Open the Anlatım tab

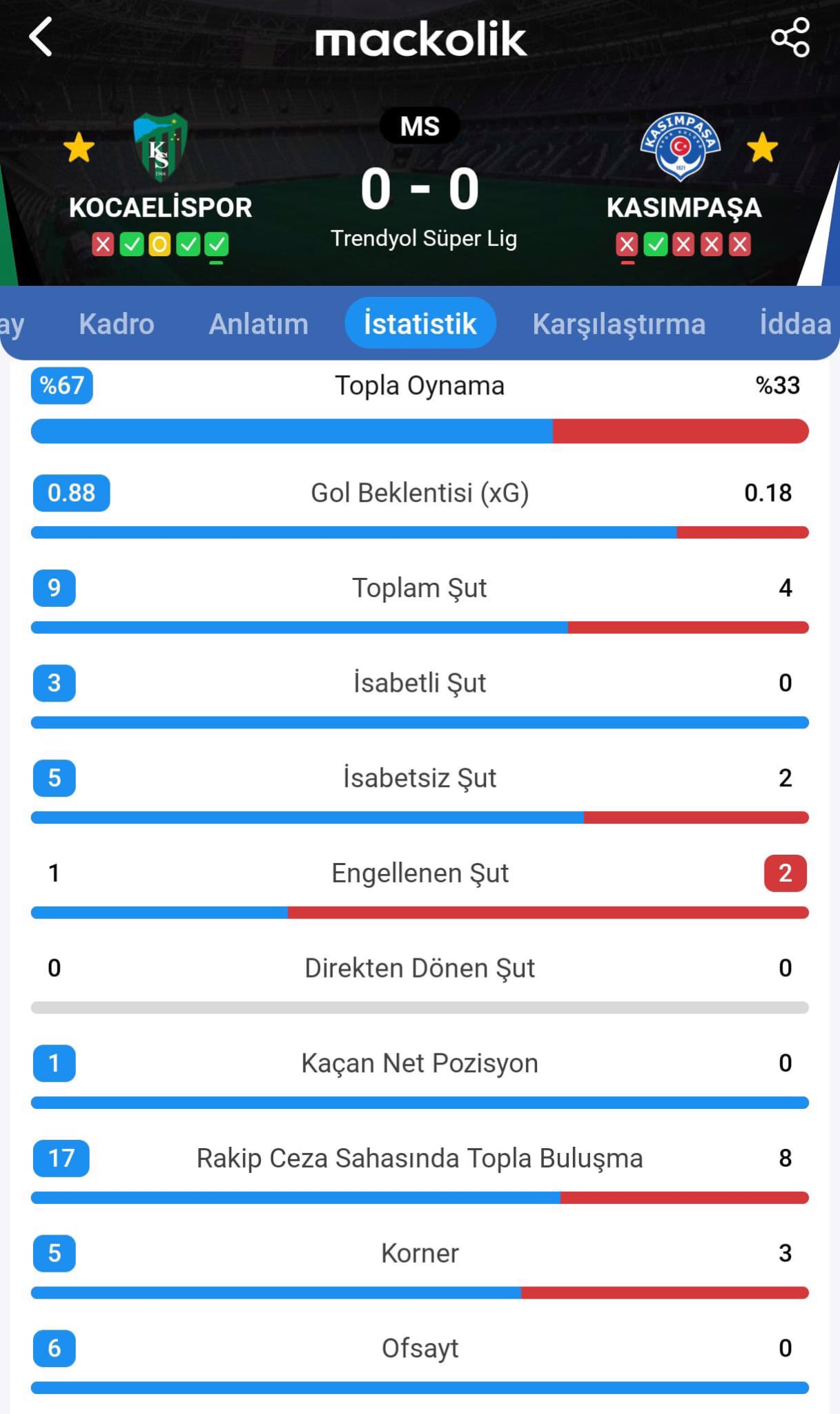pos(258,324)
